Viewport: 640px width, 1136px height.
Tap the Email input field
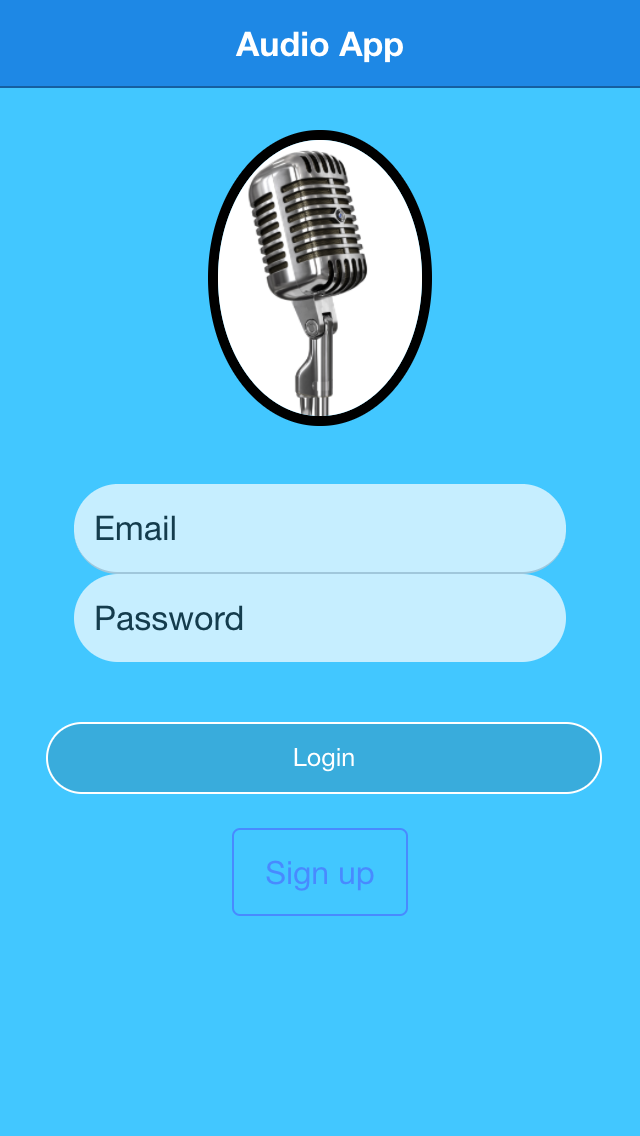[320, 528]
